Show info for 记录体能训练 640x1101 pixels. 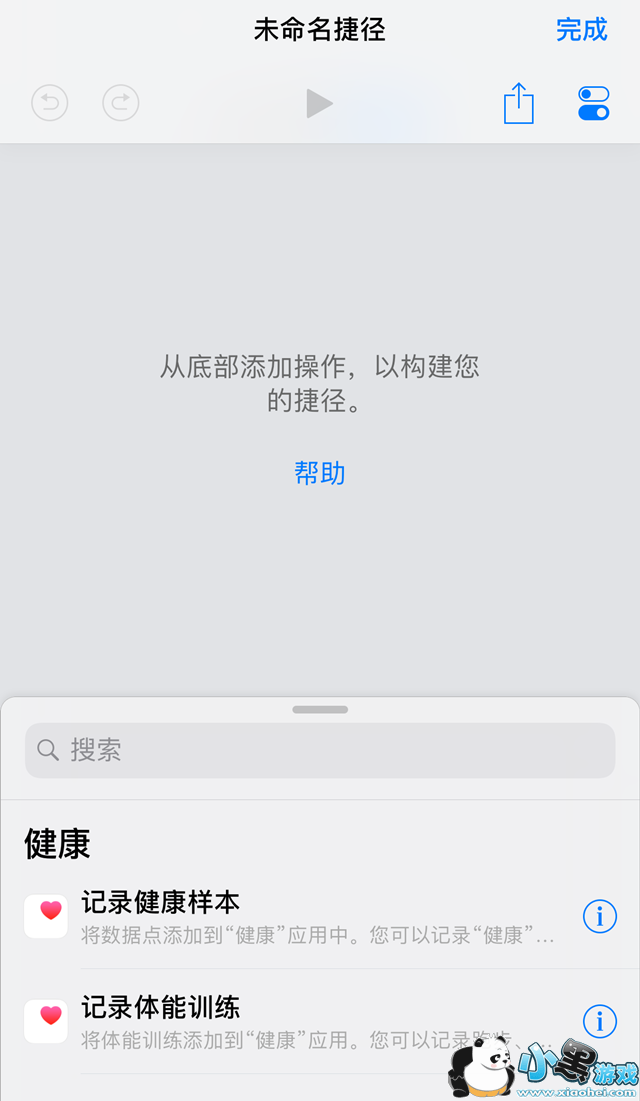[x=600, y=1022]
